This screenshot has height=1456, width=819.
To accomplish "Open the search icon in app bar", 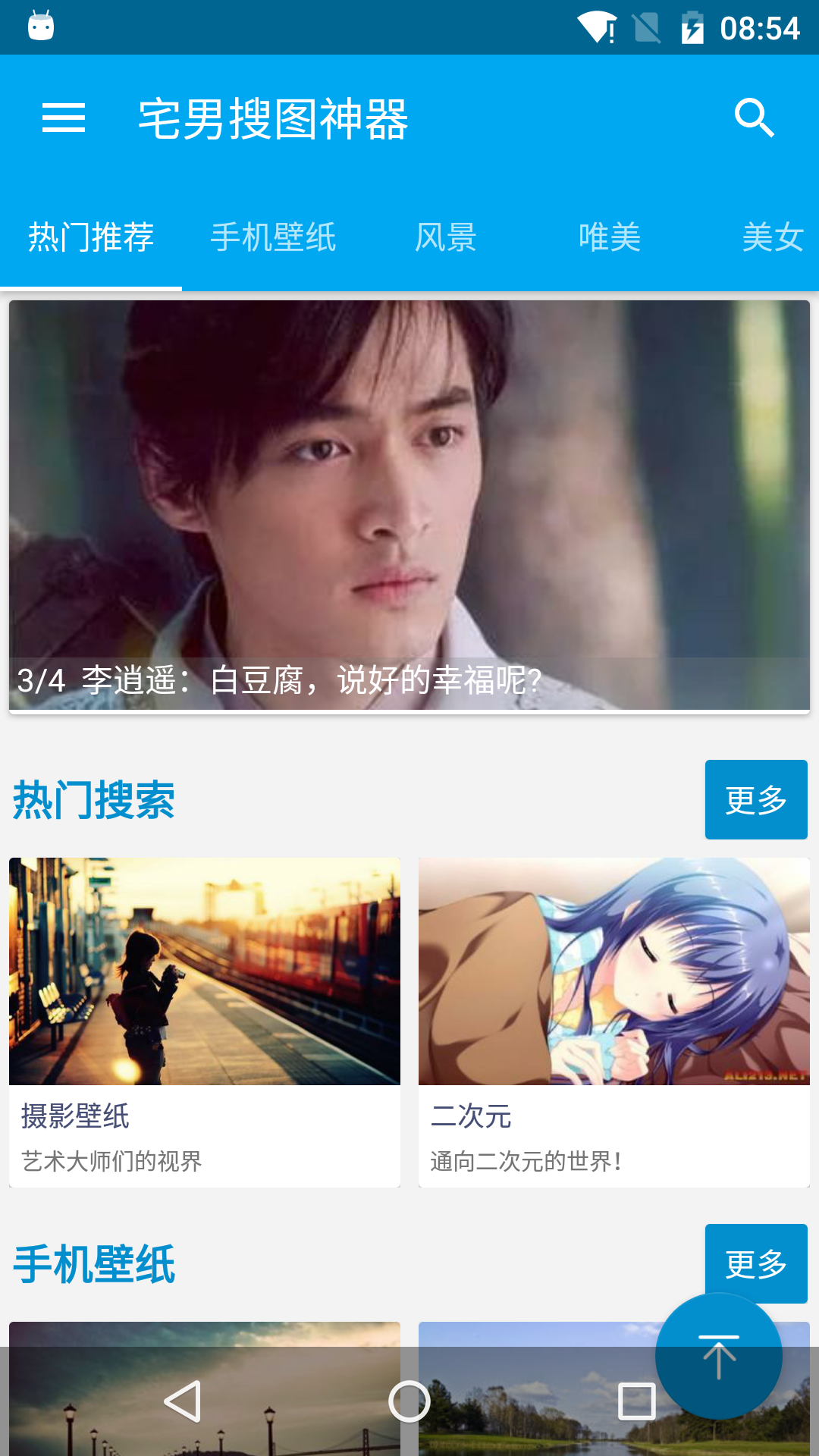I will tap(755, 118).
